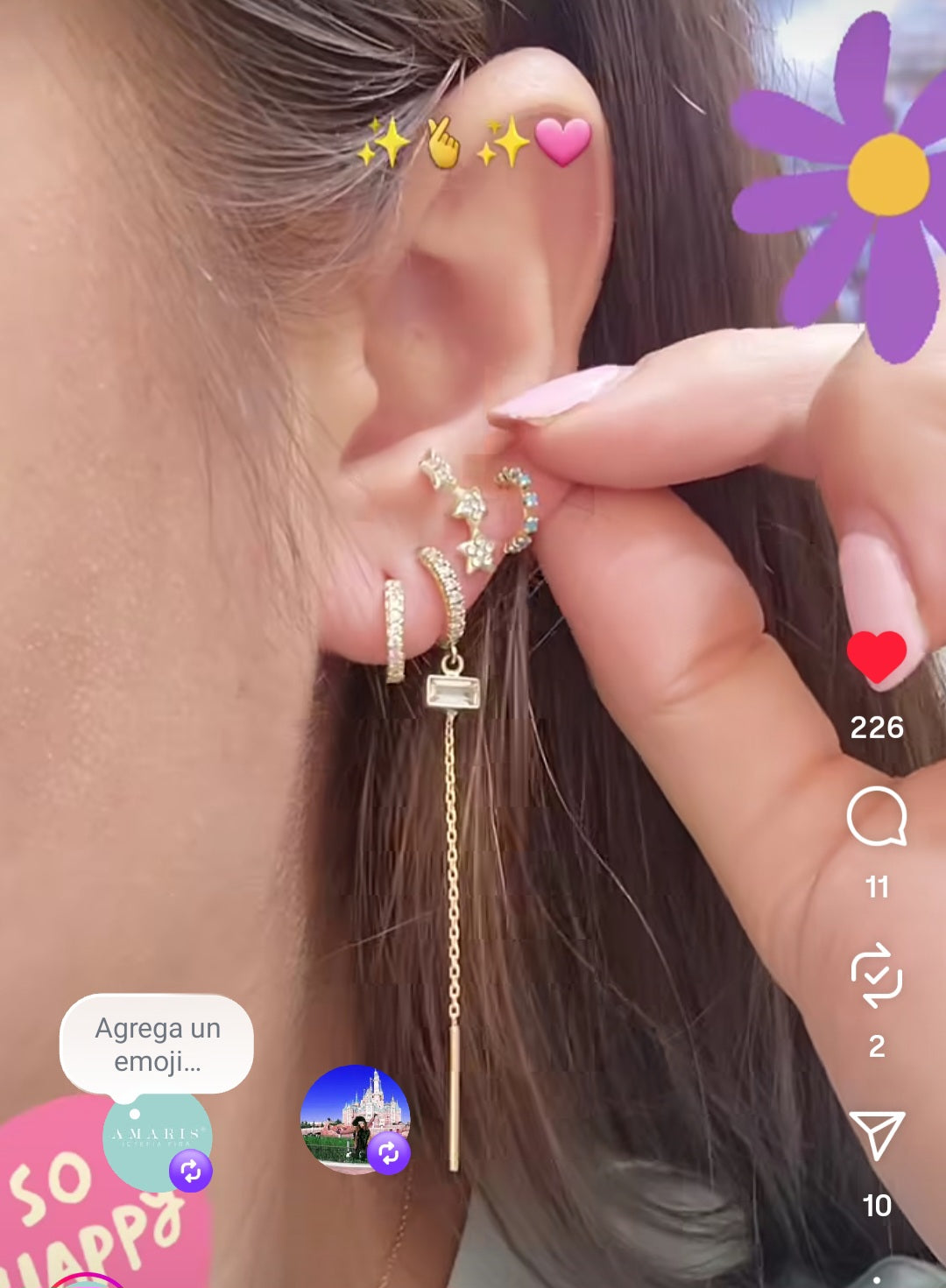Unlike the reel with the red heart
The height and width of the screenshot is (1288, 946).
tap(876, 656)
